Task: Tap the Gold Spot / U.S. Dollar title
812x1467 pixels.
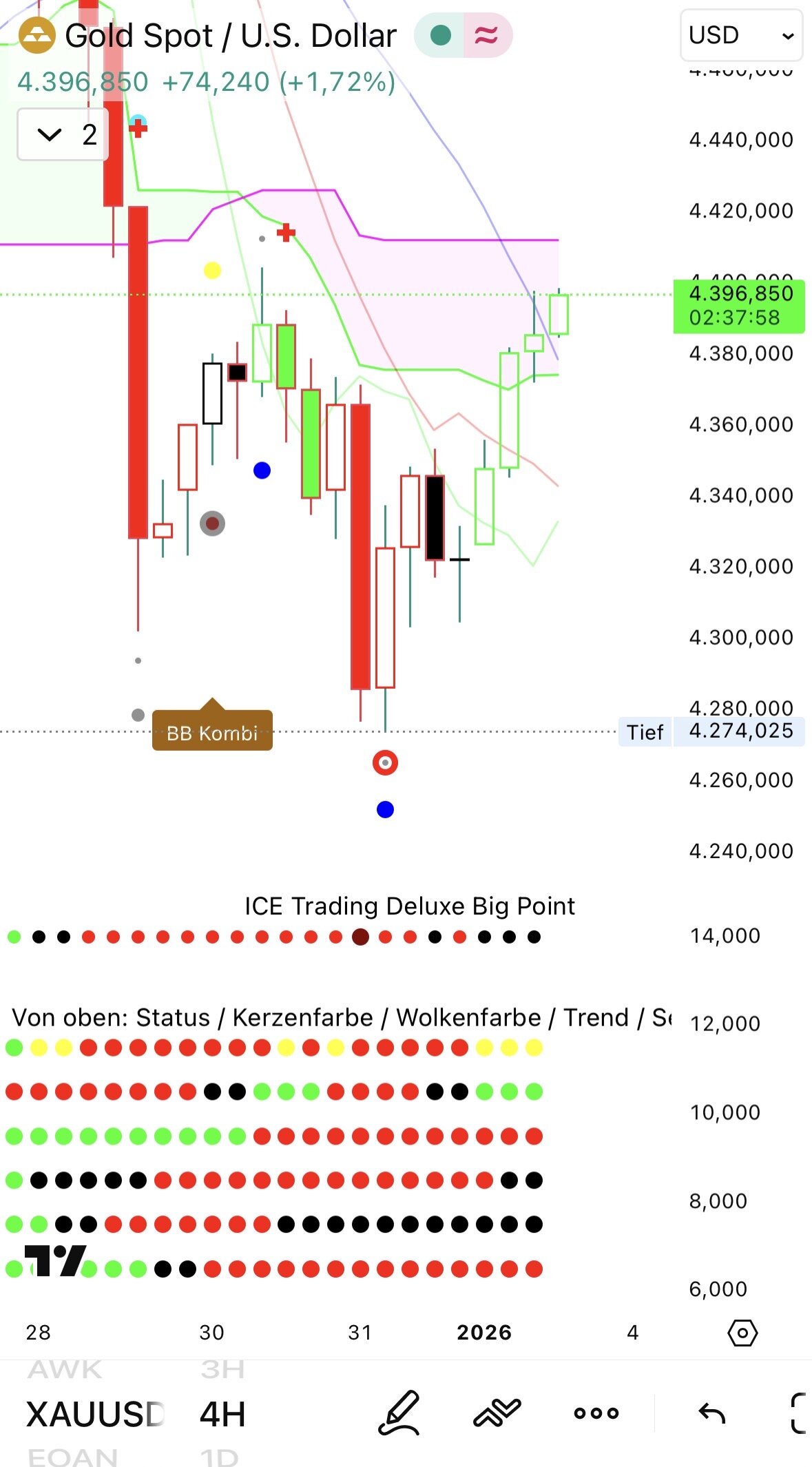Action: point(231,36)
